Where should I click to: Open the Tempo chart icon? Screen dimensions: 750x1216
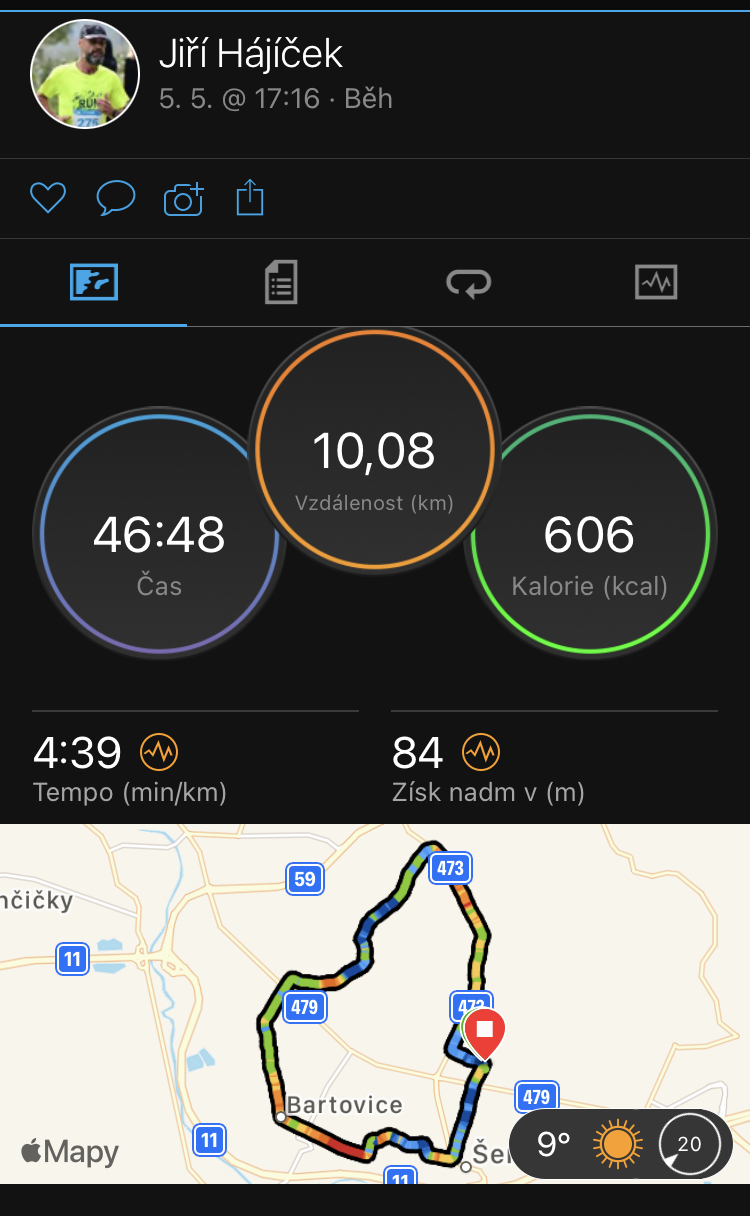(158, 751)
